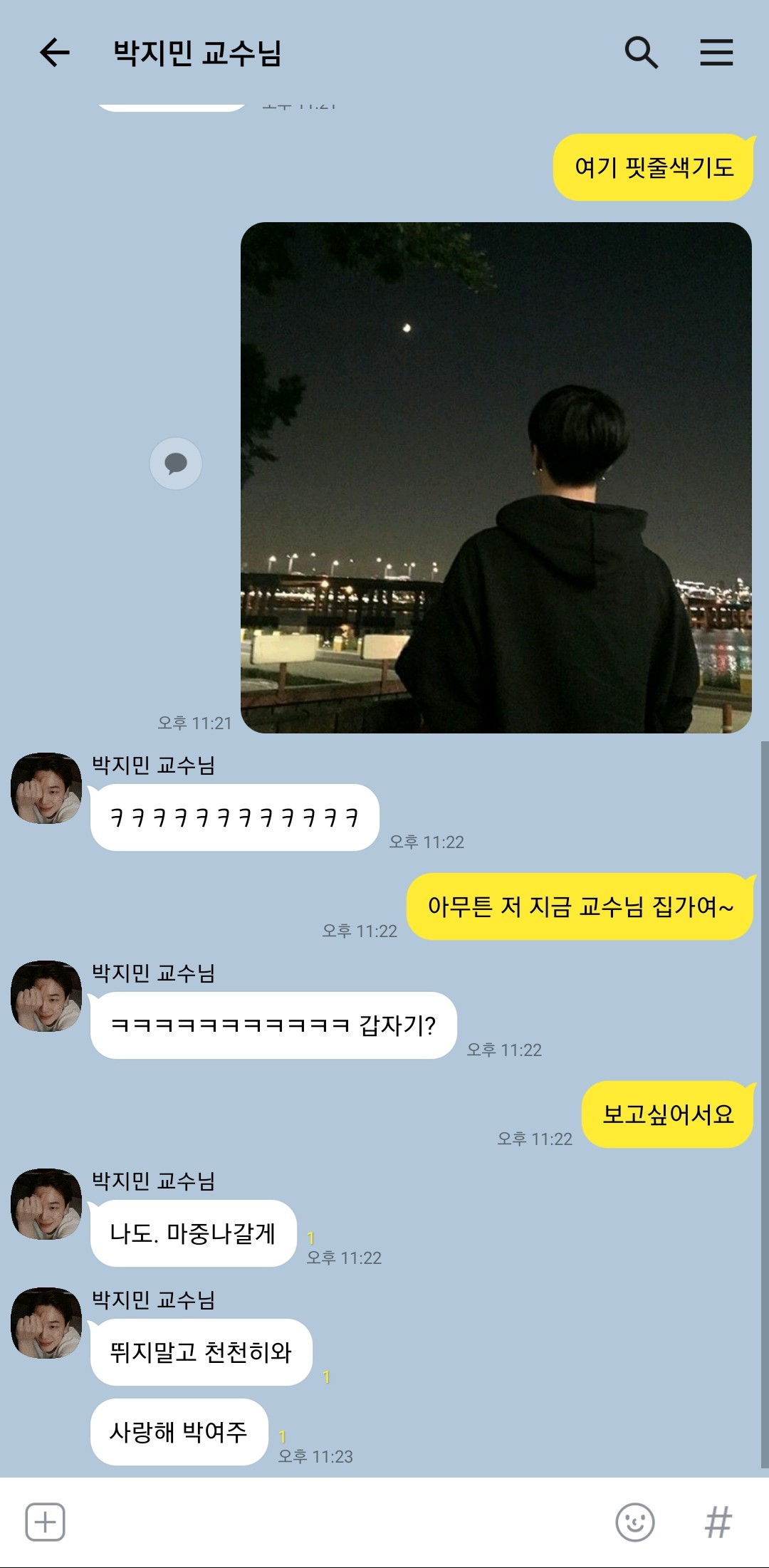The height and width of the screenshot is (1568, 769).
Task: View profile picture beside ㅋㅋㅋ 갑자기? message
Action: click(46, 995)
